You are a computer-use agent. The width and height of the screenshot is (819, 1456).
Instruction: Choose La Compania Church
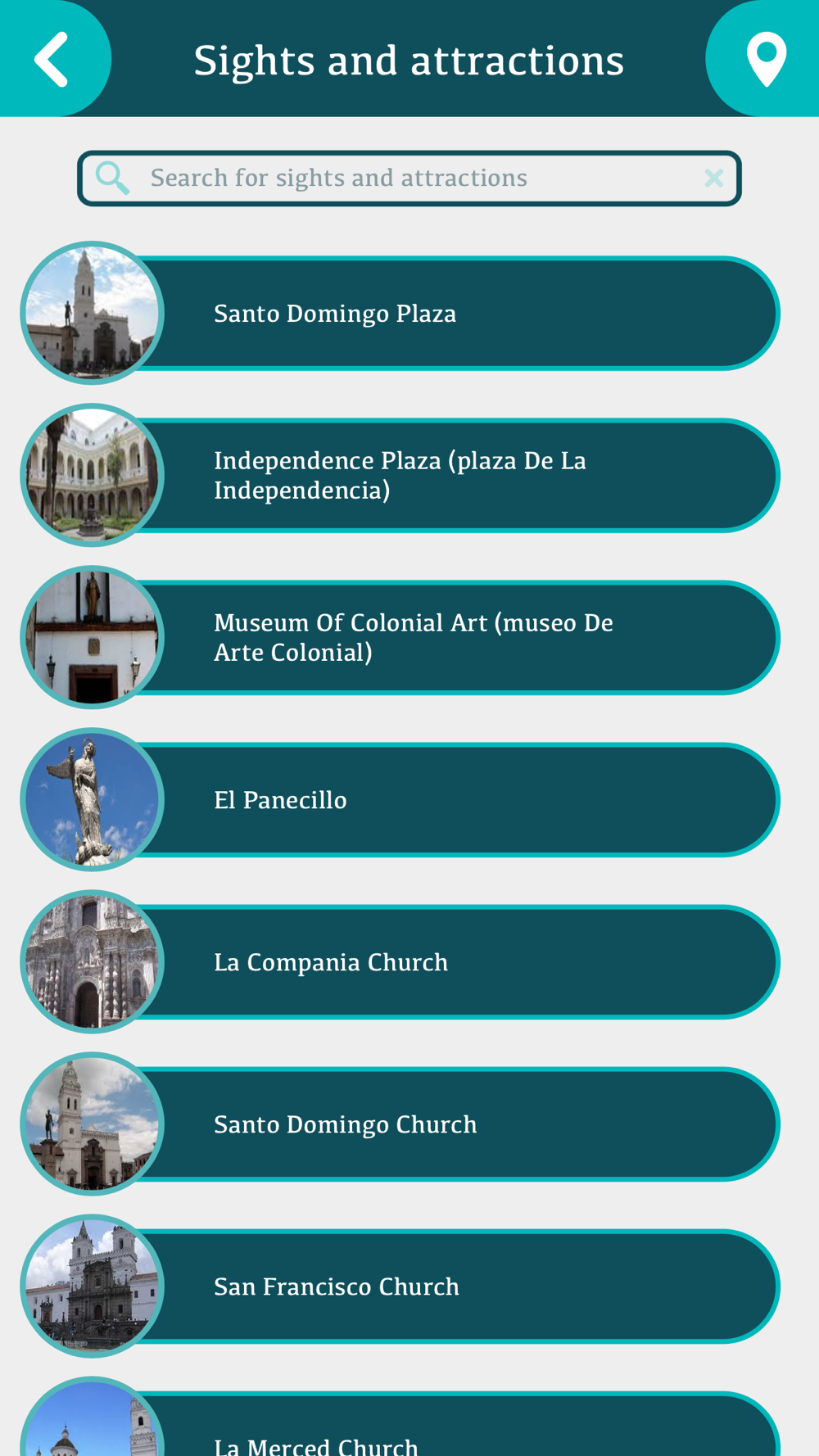400,961
